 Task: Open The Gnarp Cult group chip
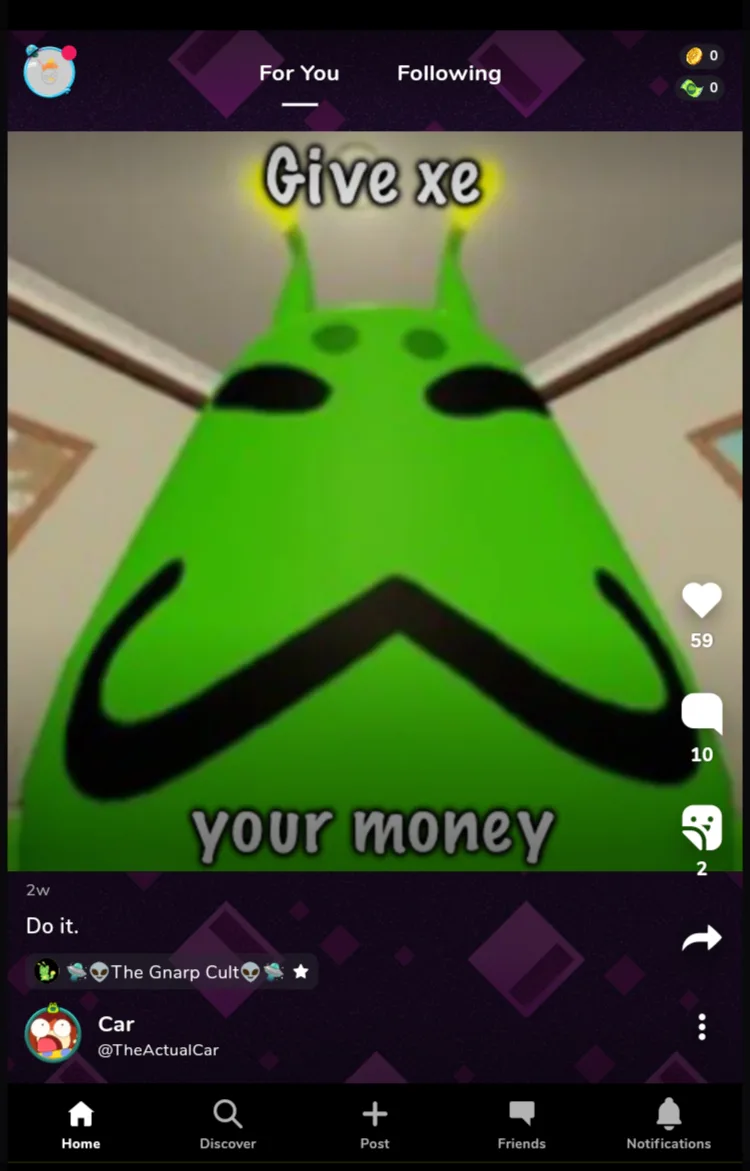(172, 971)
